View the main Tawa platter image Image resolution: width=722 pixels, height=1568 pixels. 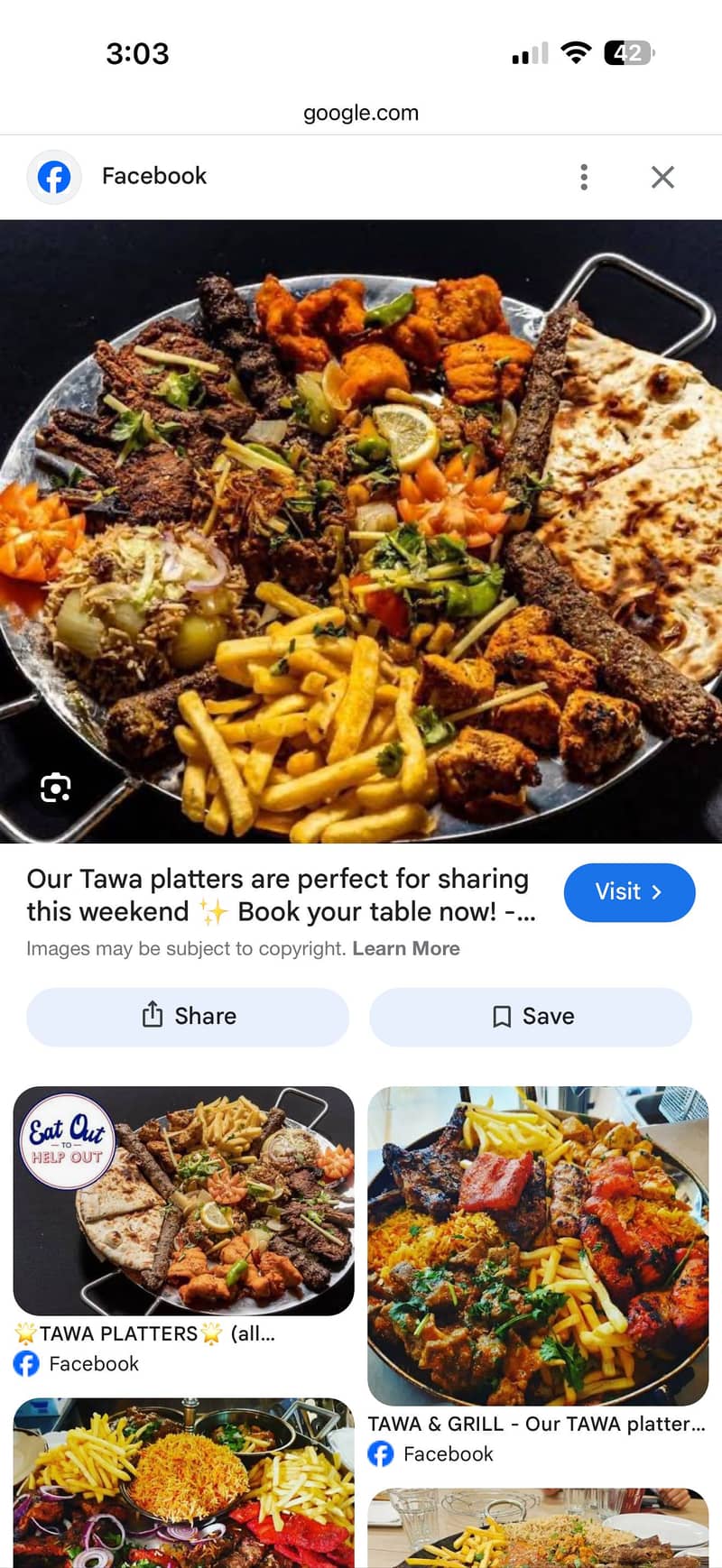(361, 530)
